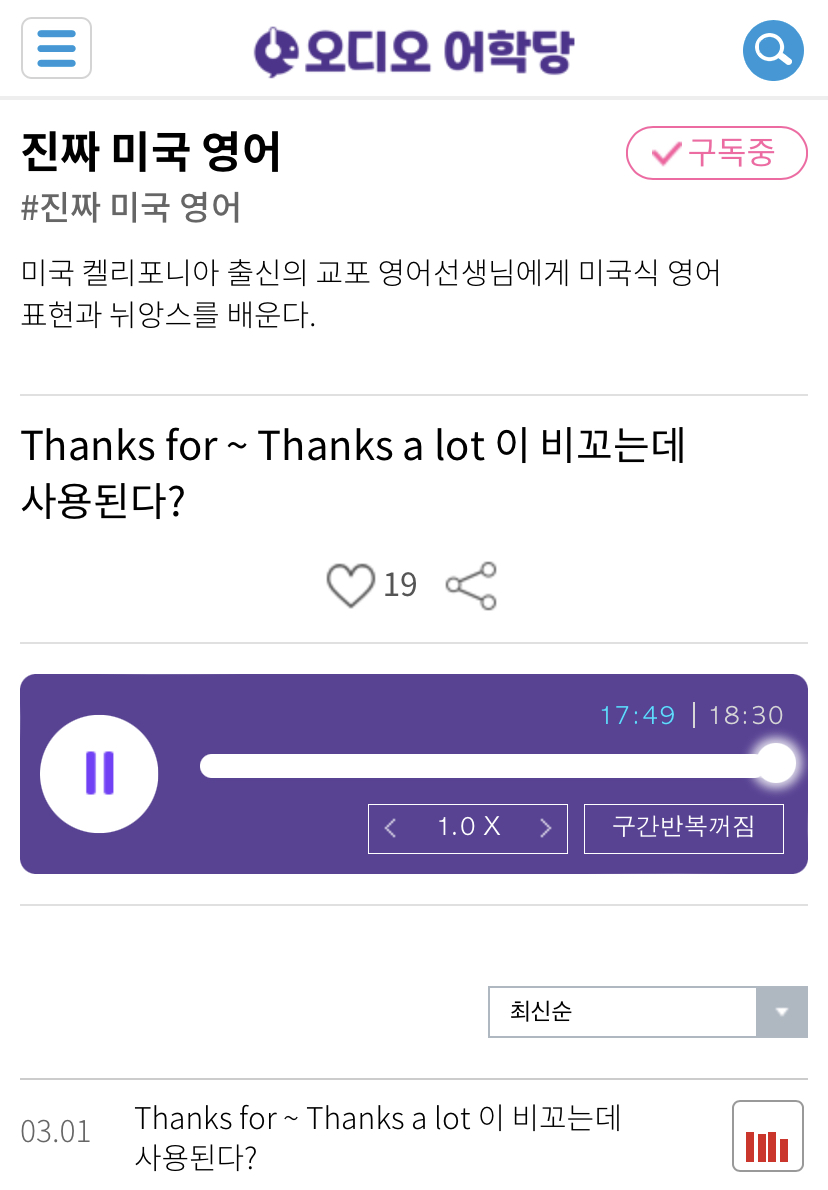Screen dimensions: 828x1190
Task: Click the equalizer icon on the episode row
Action: (x=767, y=1135)
